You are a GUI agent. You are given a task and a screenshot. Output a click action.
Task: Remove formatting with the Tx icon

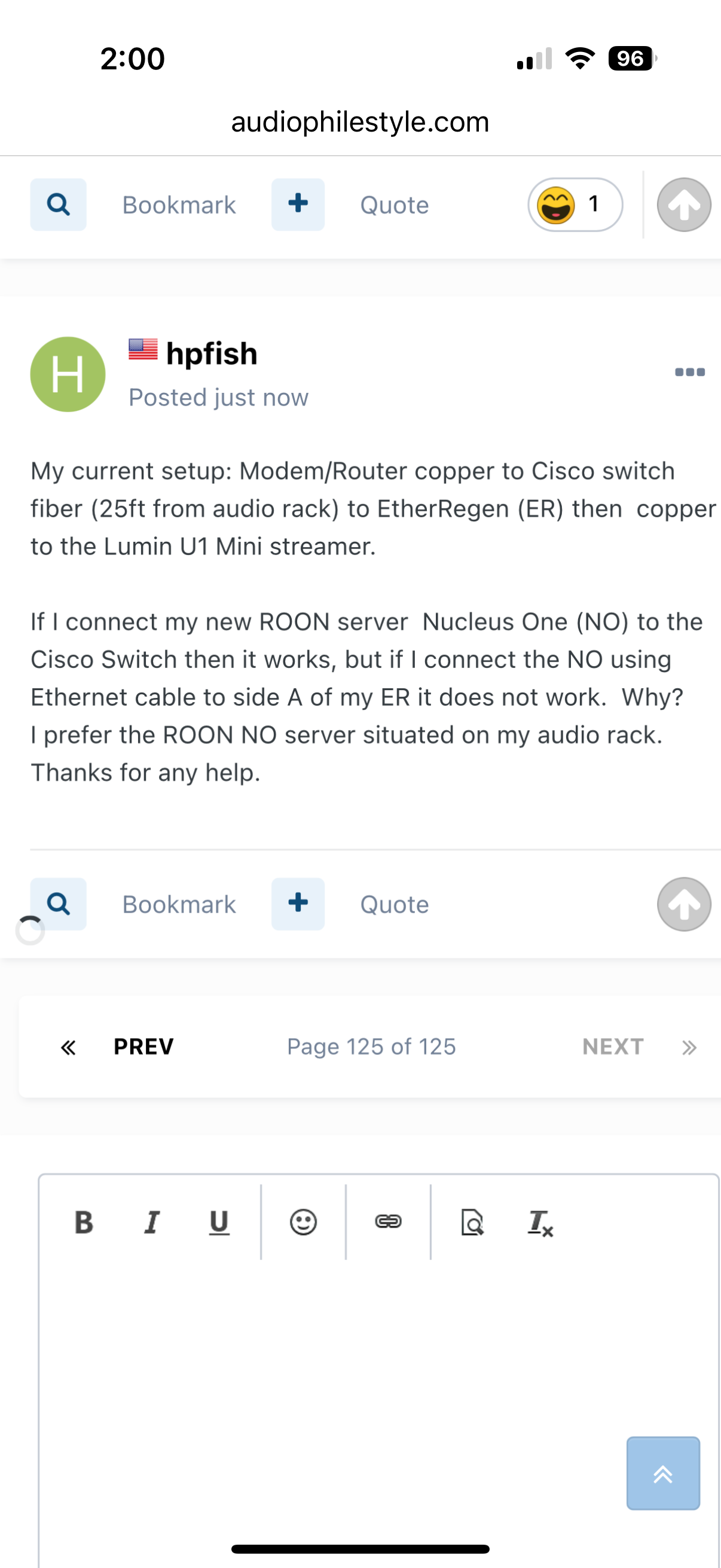(540, 1222)
